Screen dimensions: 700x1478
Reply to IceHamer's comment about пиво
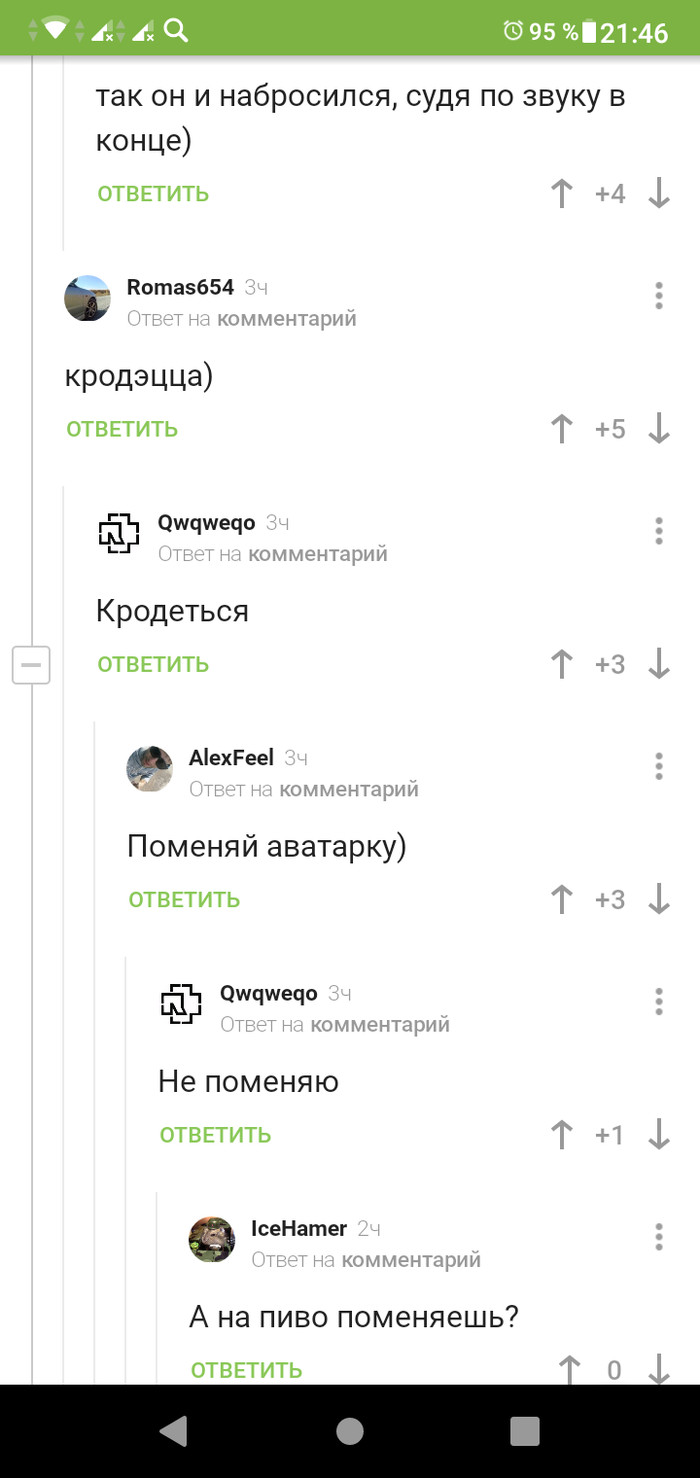tap(246, 1369)
